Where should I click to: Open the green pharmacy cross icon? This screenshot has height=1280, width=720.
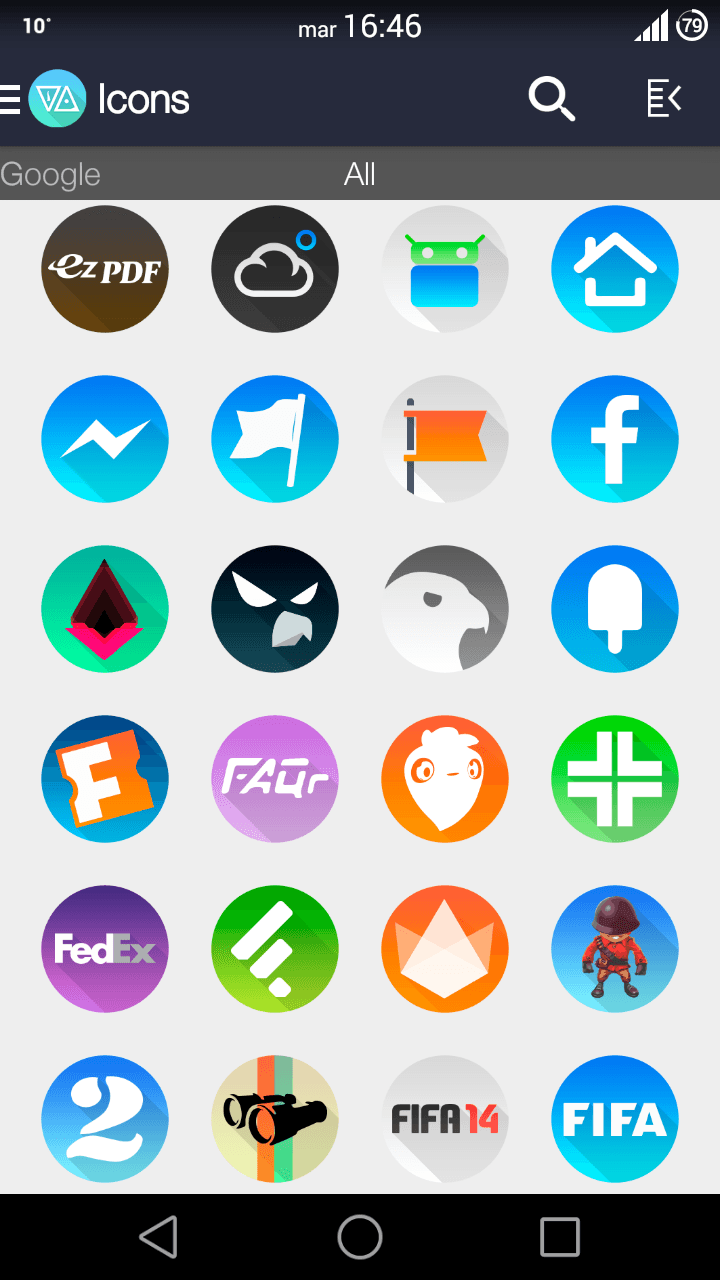click(615, 779)
